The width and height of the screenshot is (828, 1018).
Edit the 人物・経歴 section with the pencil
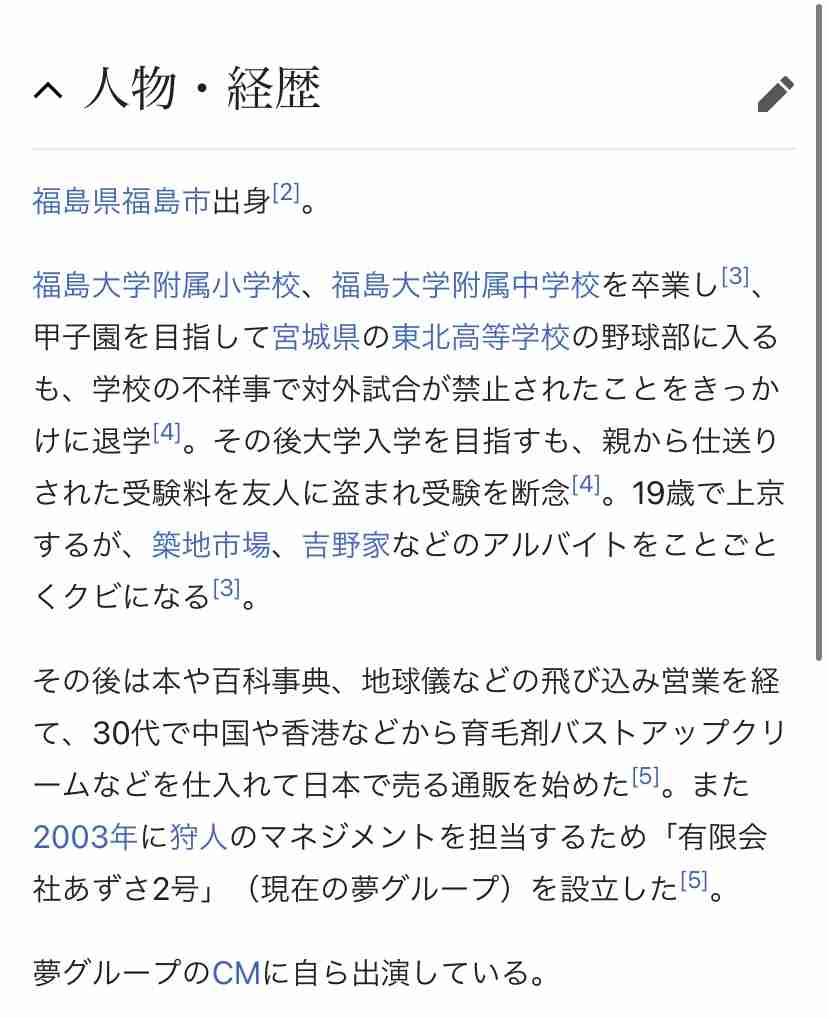775,94
